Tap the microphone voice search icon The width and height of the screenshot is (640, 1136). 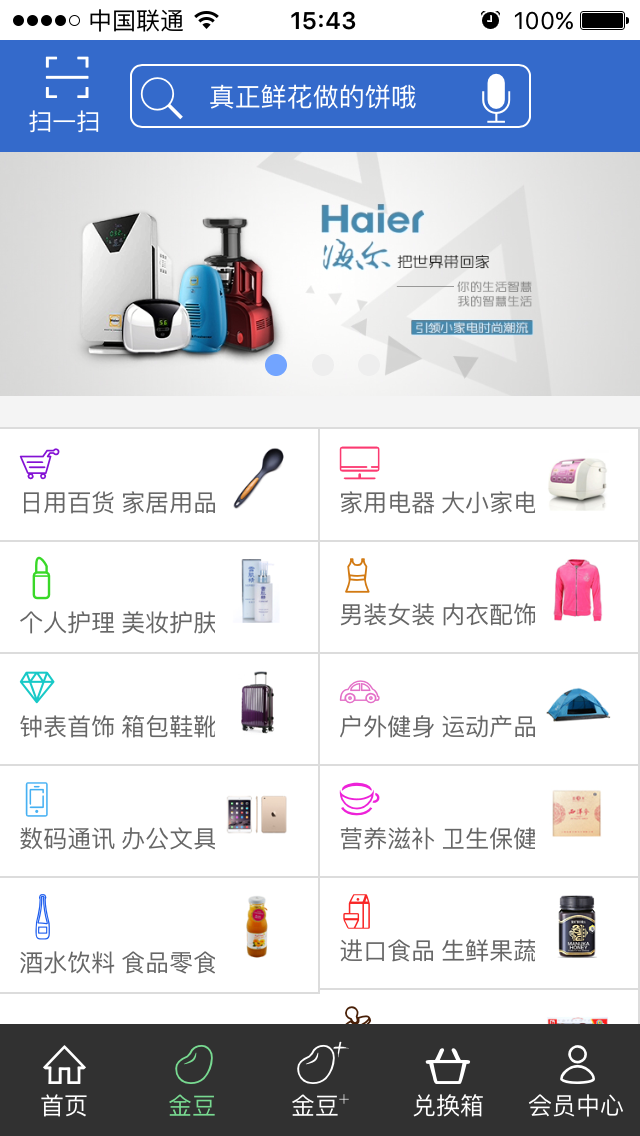click(x=495, y=97)
